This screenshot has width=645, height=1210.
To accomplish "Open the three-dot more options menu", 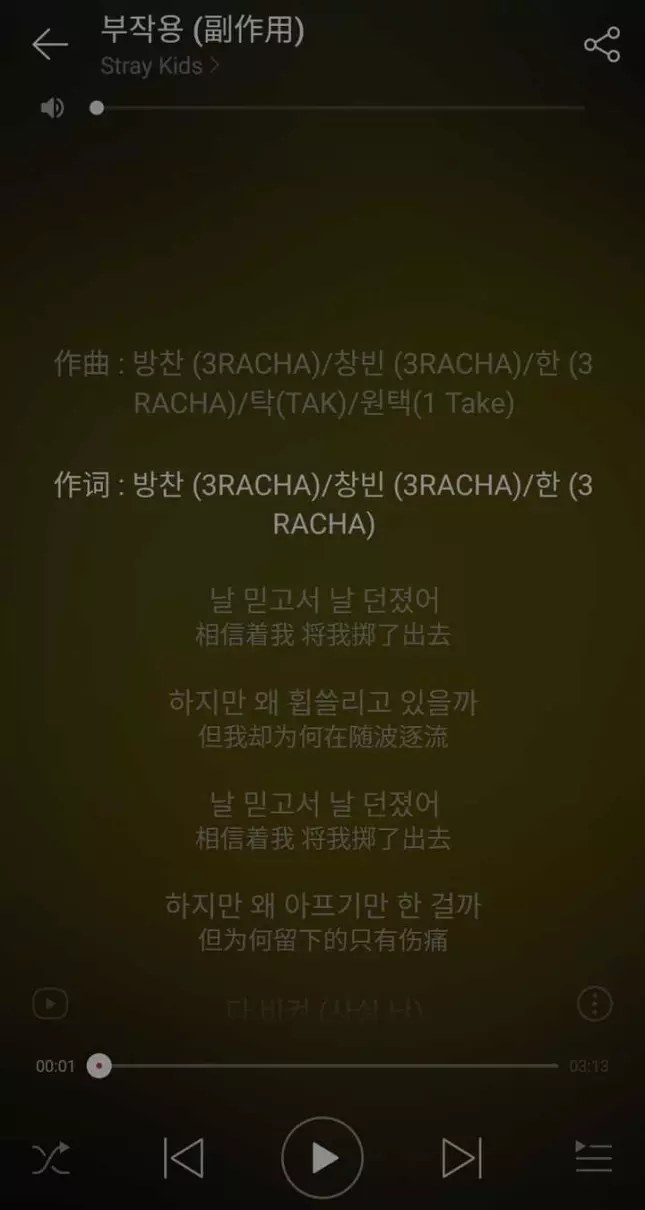I will click(595, 1003).
